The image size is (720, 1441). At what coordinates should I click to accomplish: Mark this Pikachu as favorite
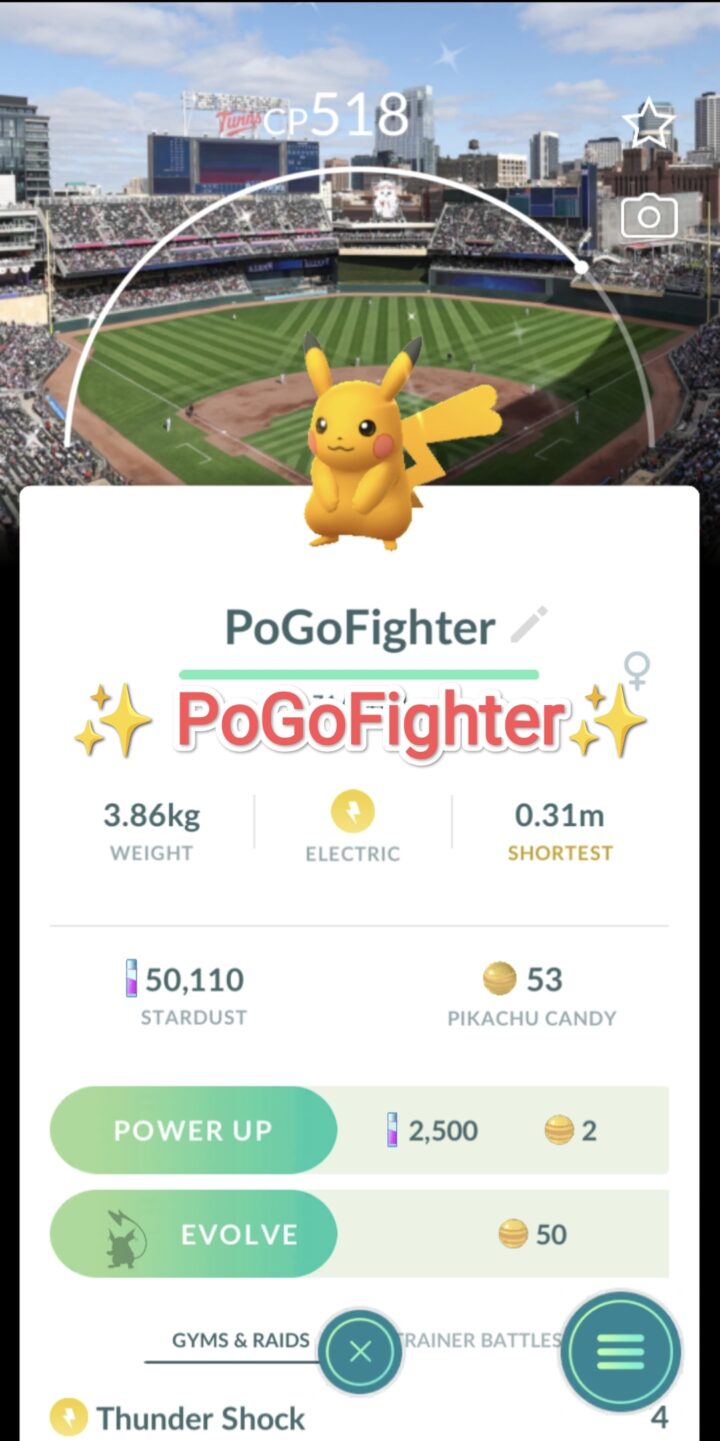(x=648, y=124)
